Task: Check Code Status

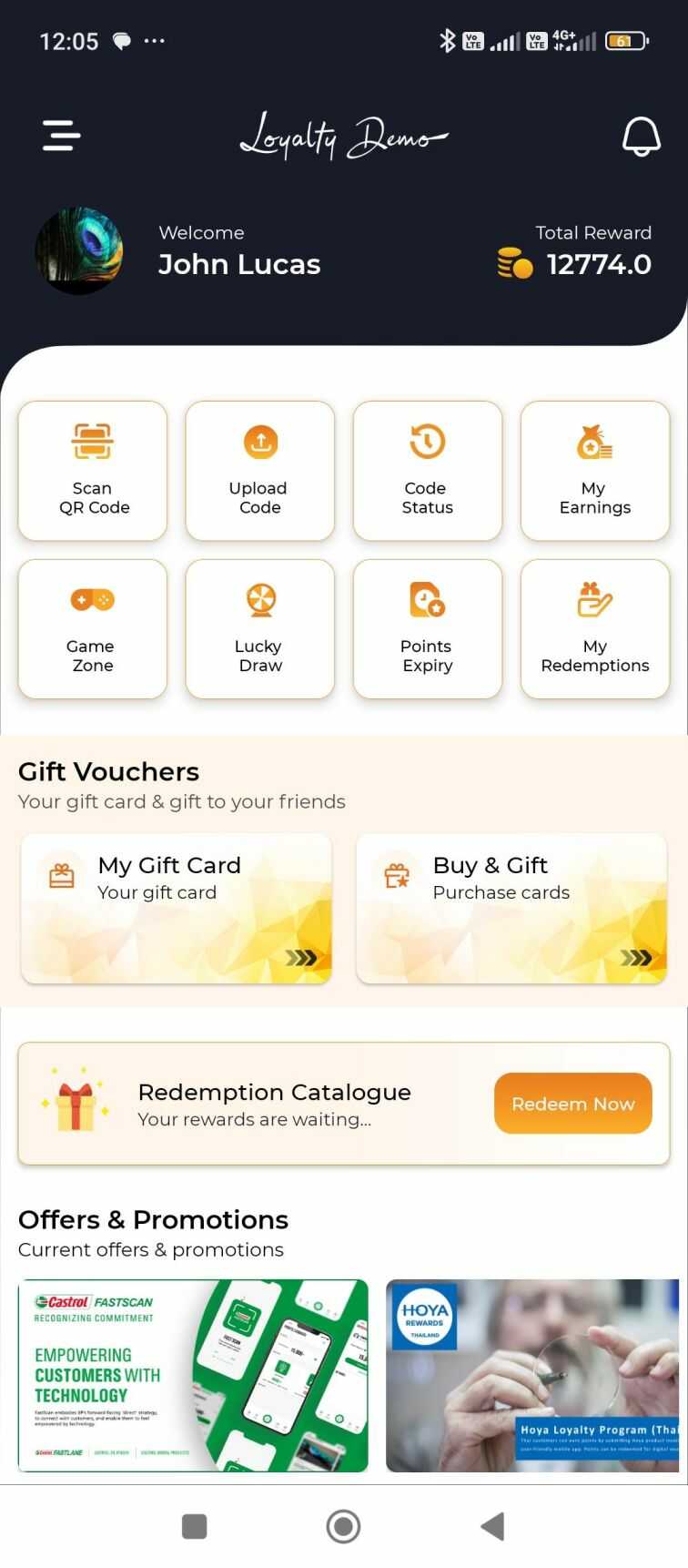Action: point(428,471)
